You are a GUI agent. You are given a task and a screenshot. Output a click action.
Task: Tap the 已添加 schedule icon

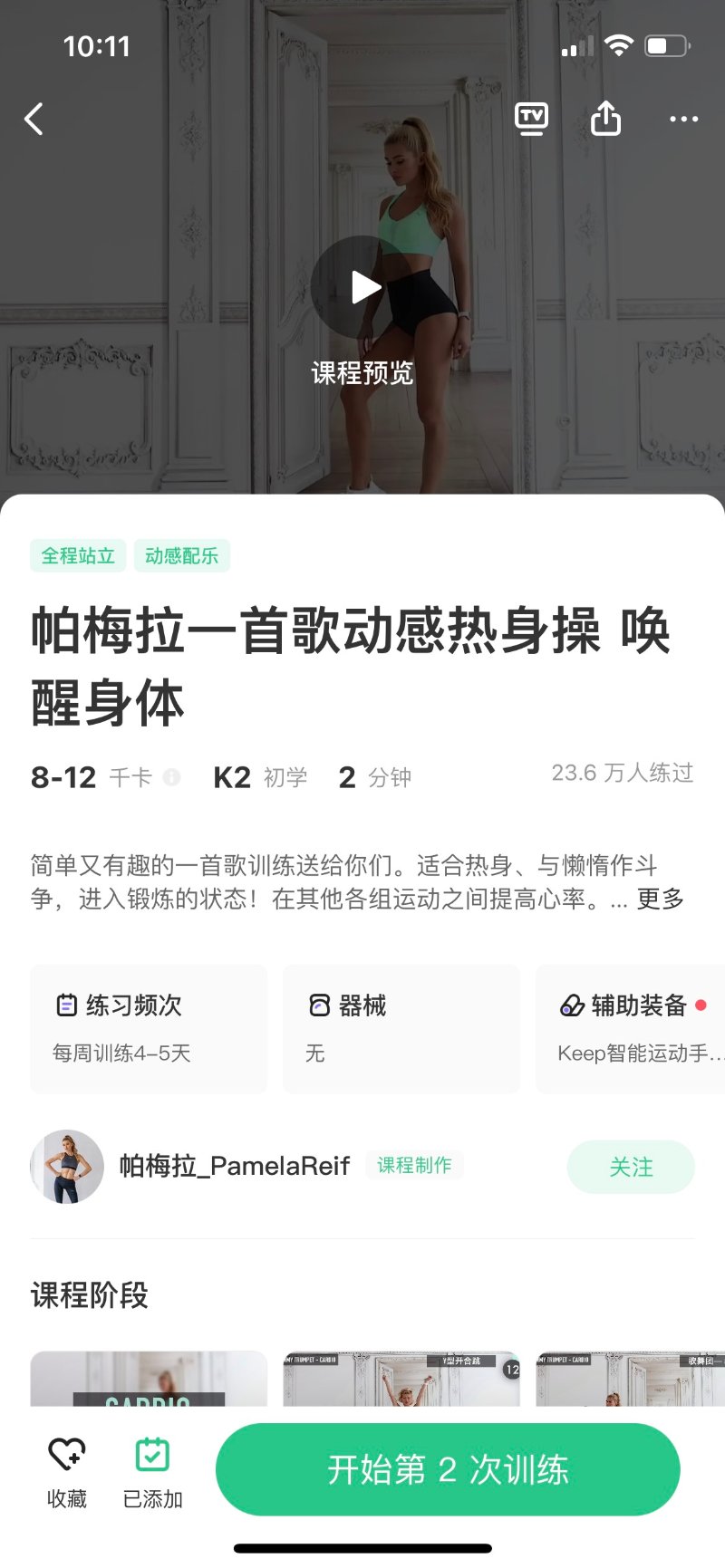pos(152,1472)
